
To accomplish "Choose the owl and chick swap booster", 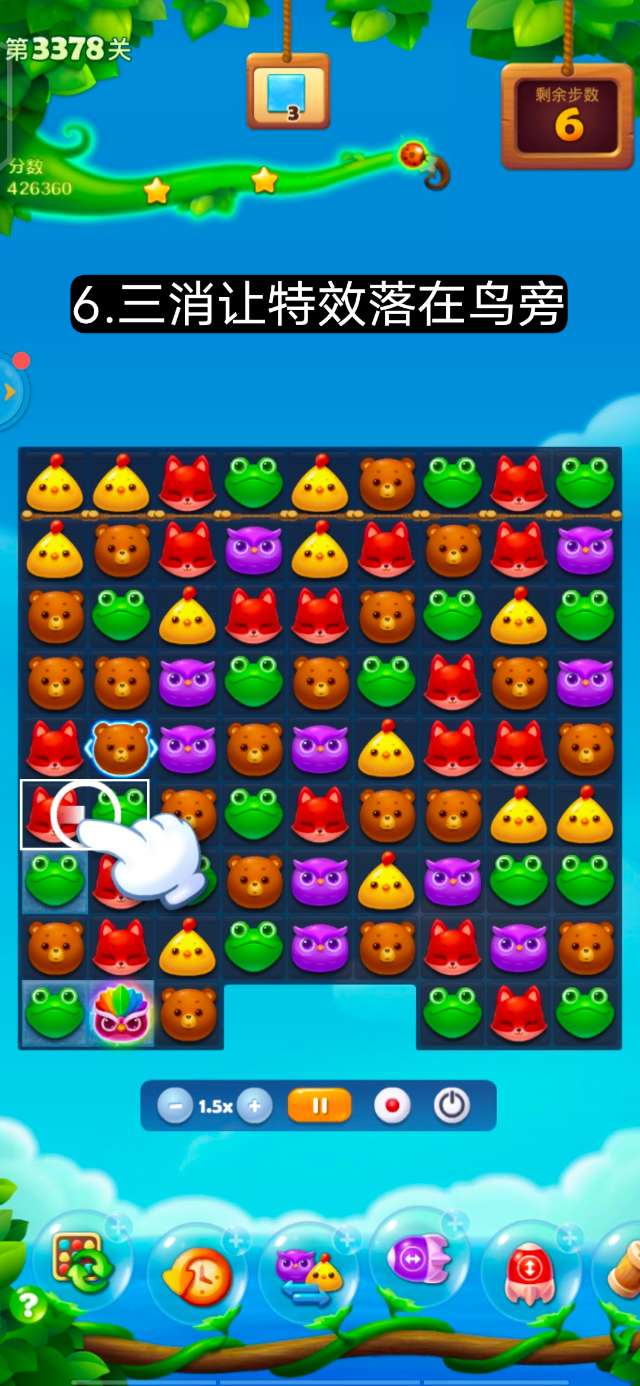I will coord(308,1272).
